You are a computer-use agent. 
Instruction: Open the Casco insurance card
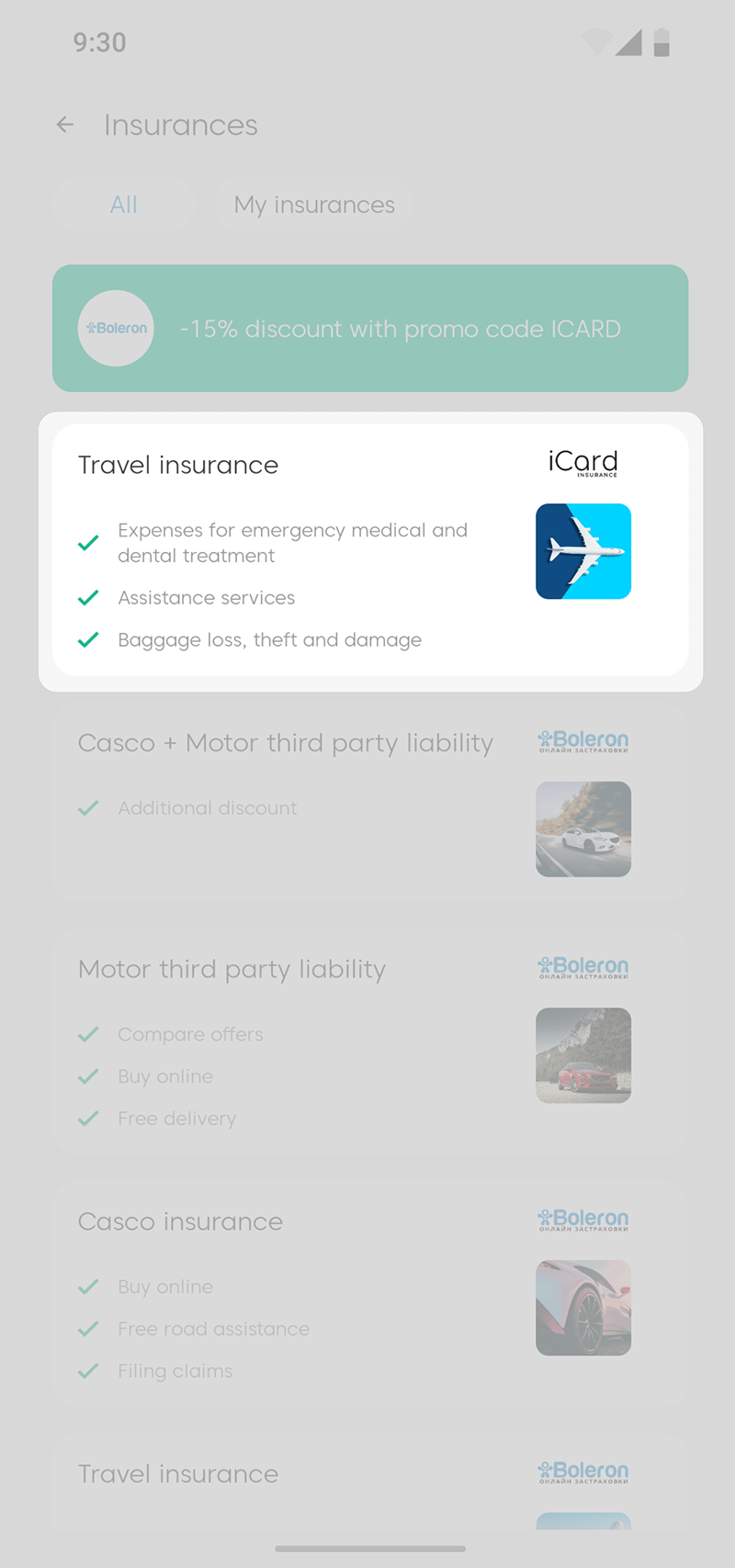click(x=370, y=1295)
